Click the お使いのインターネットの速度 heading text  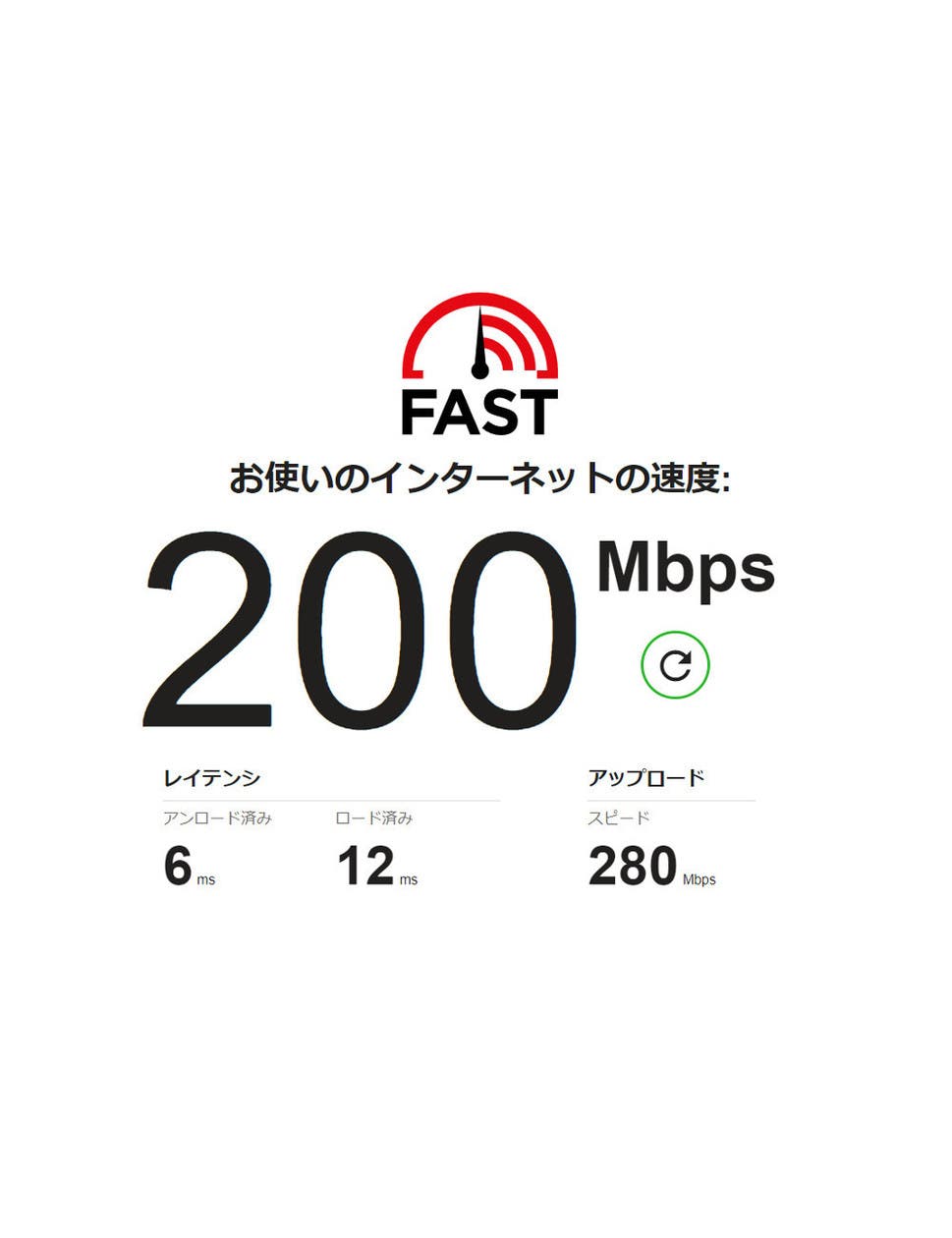[x=478, y=478]
